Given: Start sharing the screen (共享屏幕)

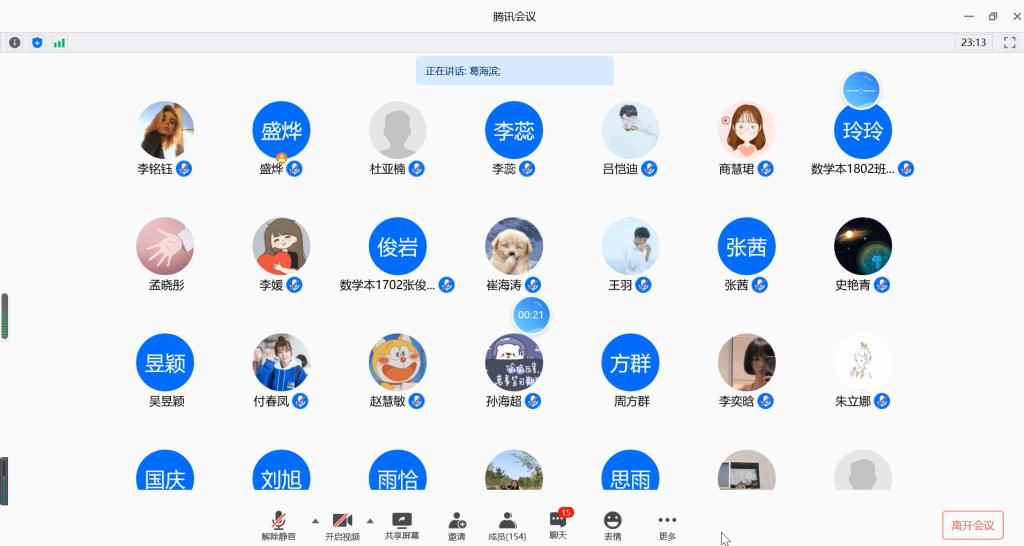Looking at the screenshot, I should click(x=402, y=525).
